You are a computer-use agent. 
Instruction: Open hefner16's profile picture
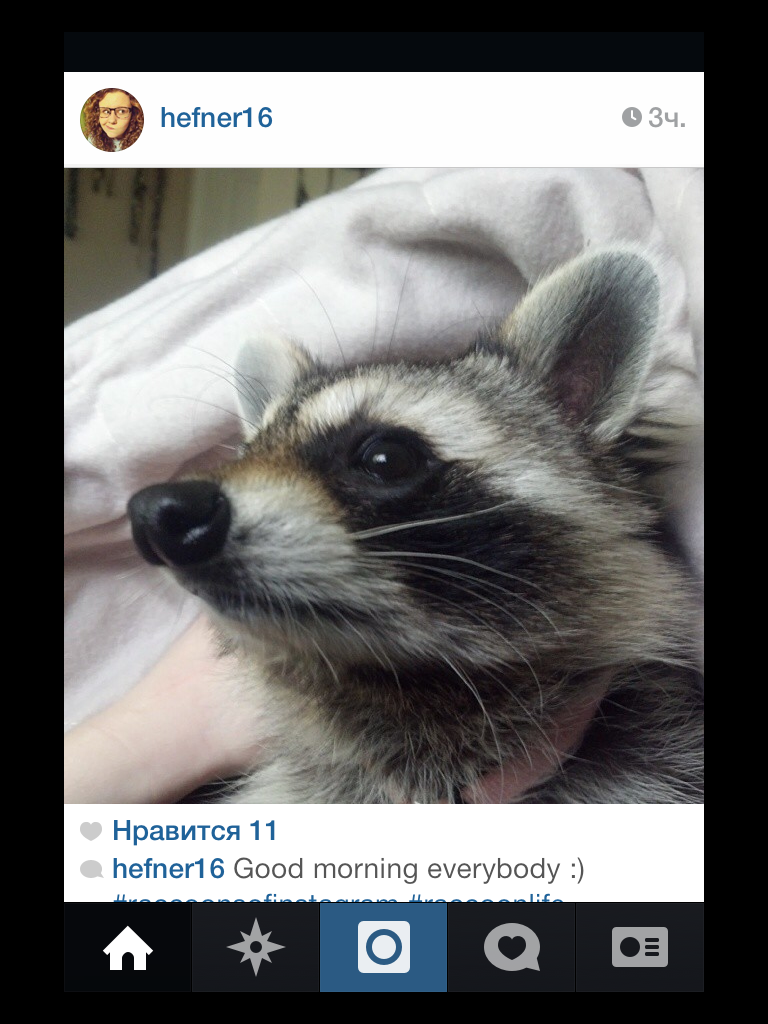coord(112,119)
